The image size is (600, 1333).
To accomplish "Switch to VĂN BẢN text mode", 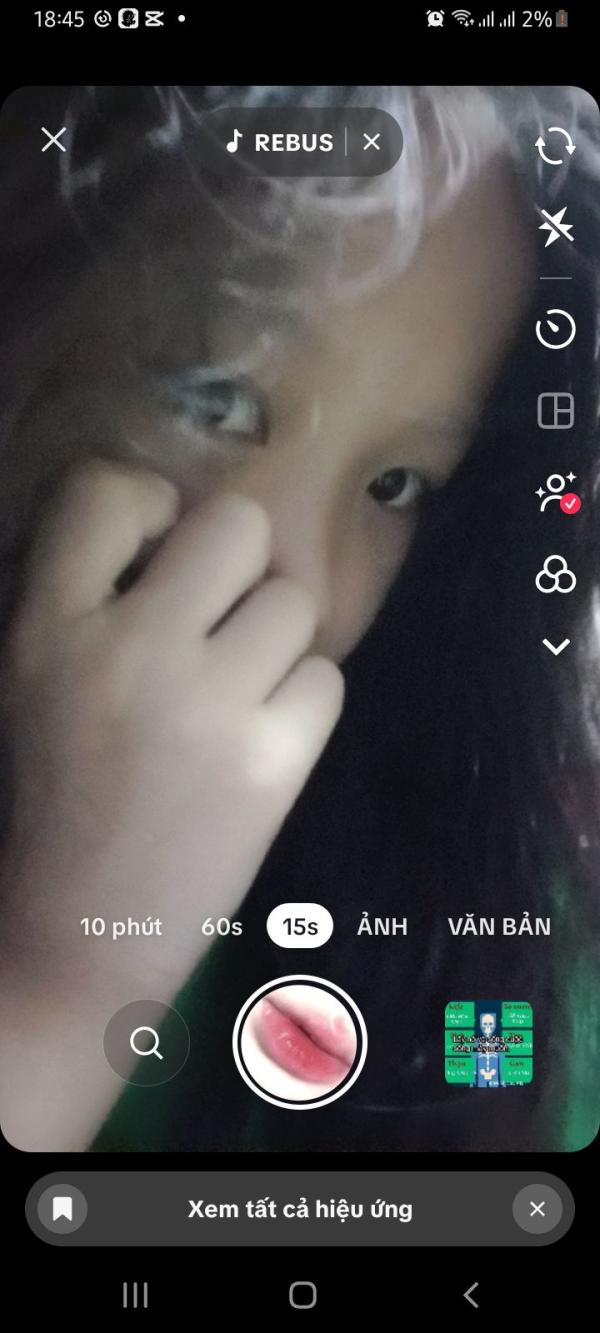I will [x=499, y=927].
